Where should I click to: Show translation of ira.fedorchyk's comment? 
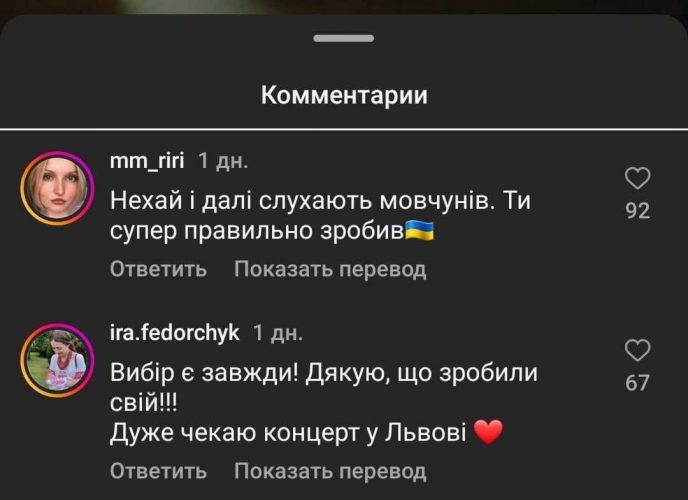[330, 470]
